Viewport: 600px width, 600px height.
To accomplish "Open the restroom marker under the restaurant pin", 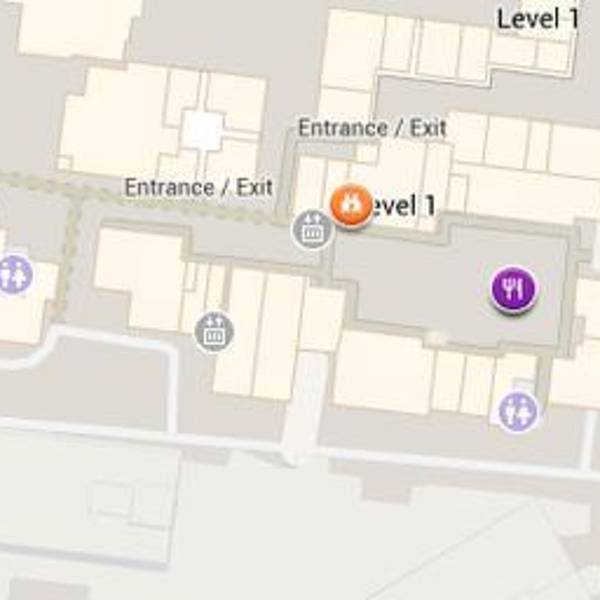I will [518, 410].
